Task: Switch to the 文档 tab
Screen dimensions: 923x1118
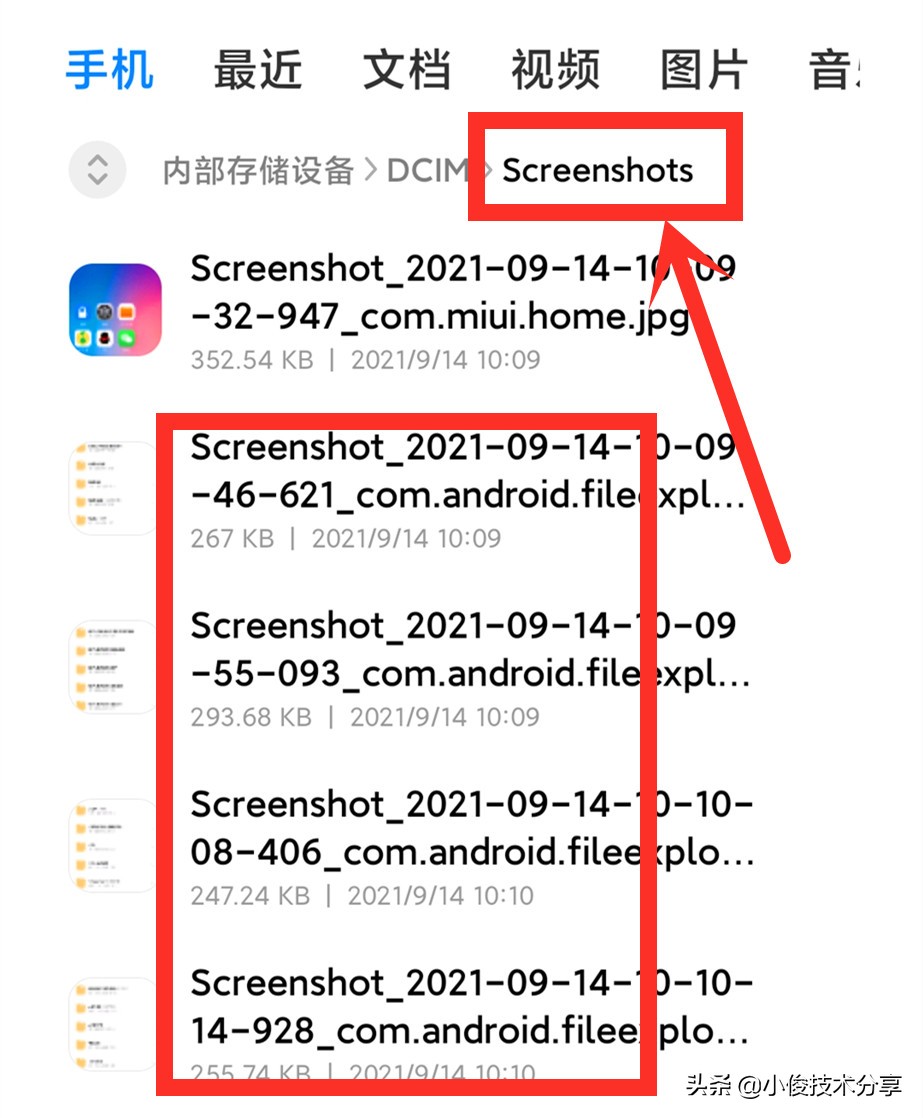Action: [x=406, y=71]
